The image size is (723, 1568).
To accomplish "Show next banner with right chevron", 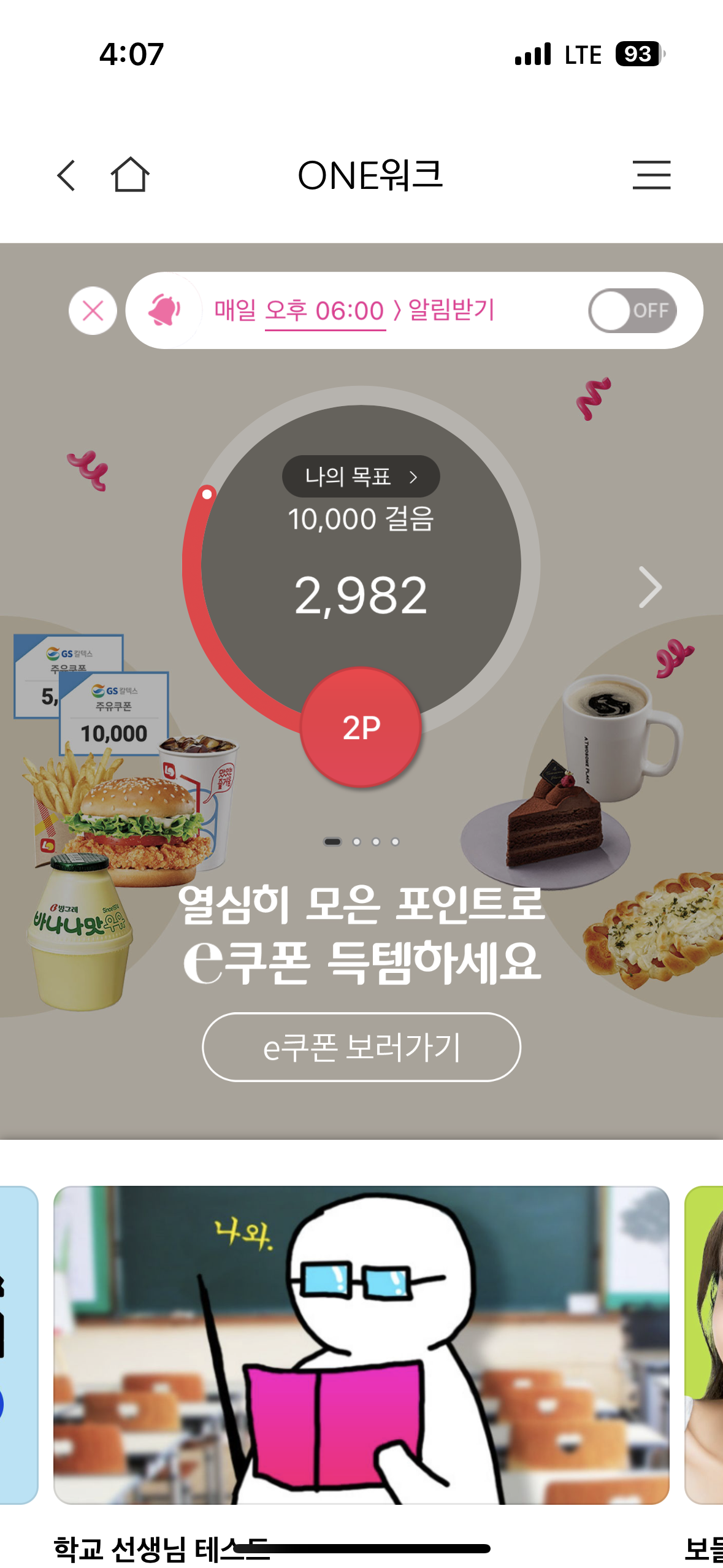I will pyautogui.click(x=649, y=587).
